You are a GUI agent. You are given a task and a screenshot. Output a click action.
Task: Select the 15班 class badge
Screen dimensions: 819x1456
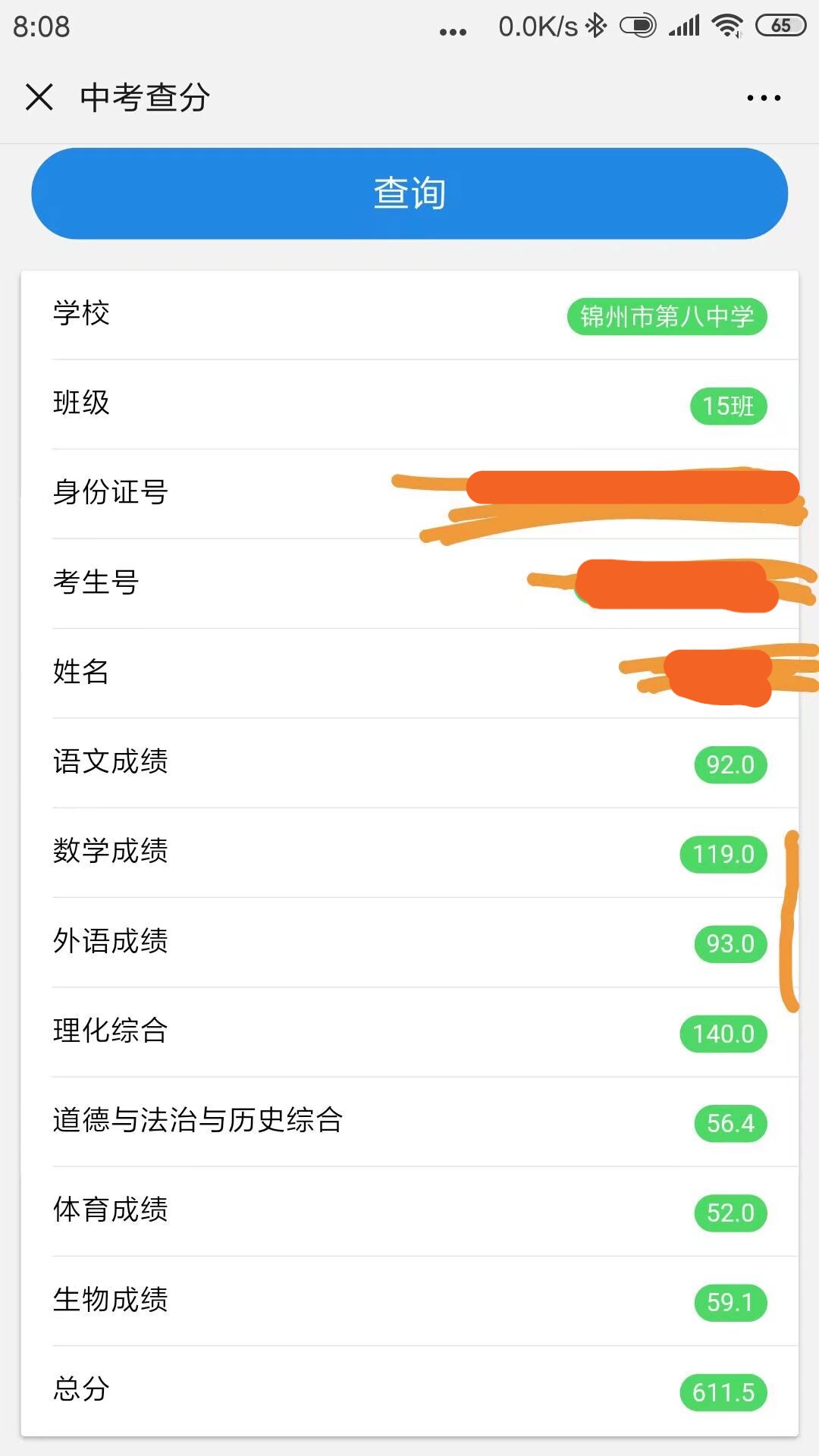[x=728, y=406]
